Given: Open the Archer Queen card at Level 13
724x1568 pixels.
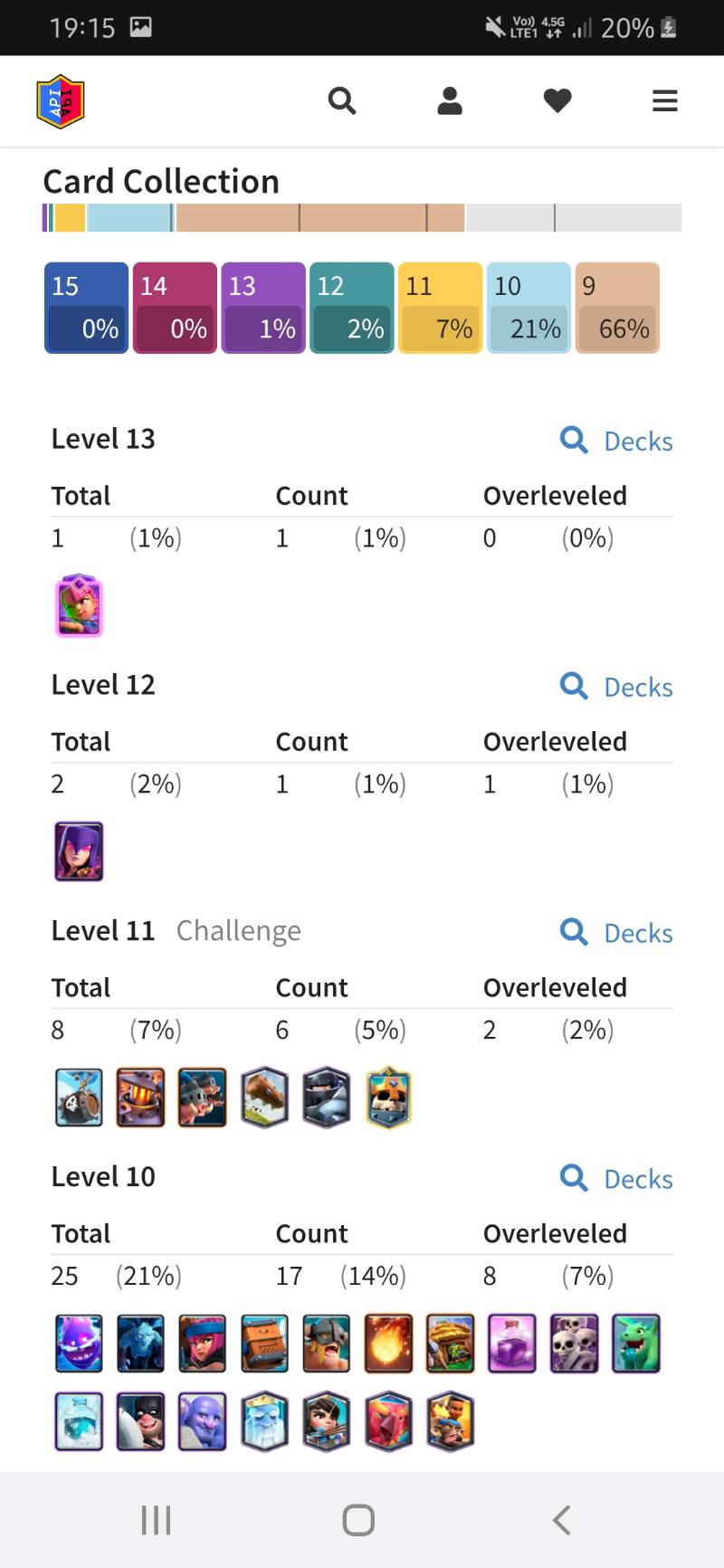Looking at the screenshot, I should (79, 605).
